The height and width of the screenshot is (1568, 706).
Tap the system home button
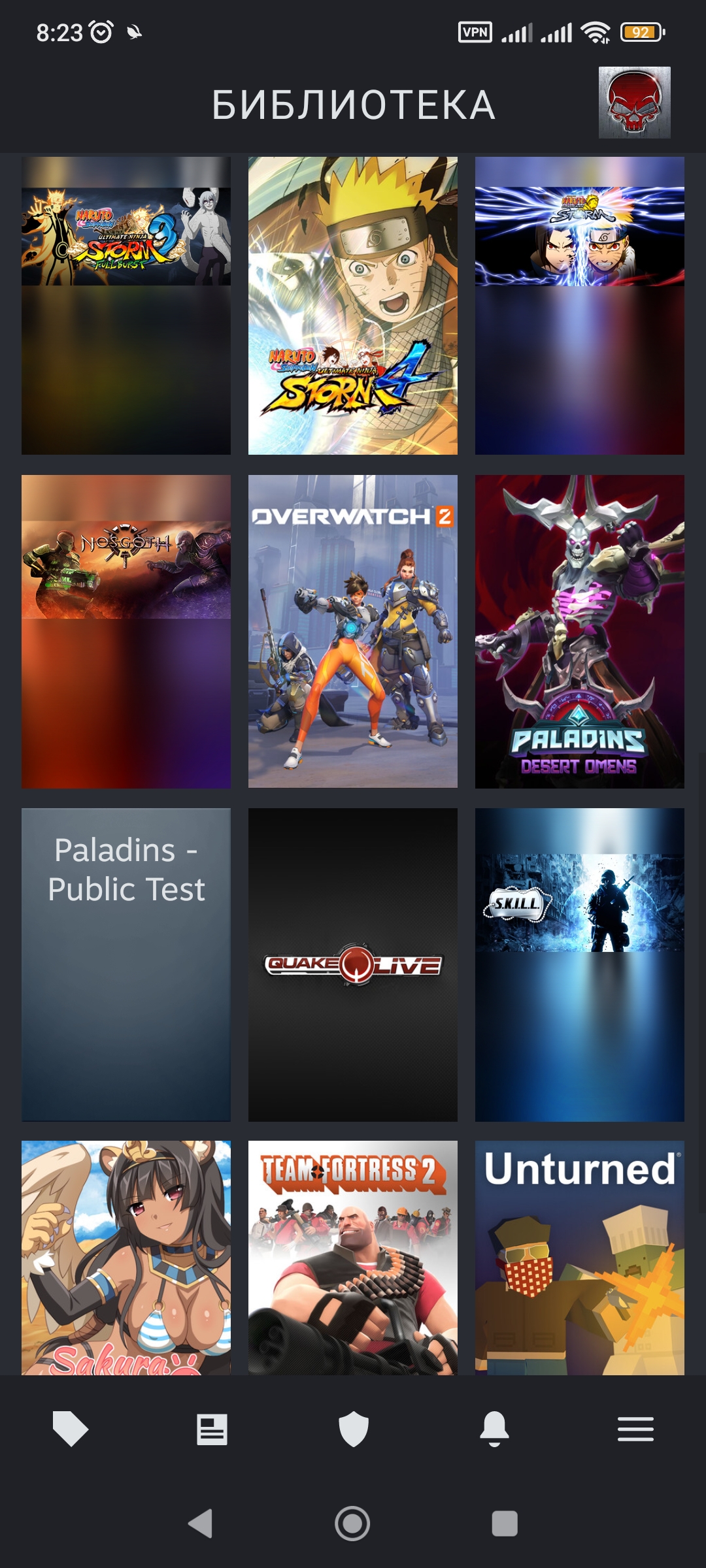click(352, 1524)
